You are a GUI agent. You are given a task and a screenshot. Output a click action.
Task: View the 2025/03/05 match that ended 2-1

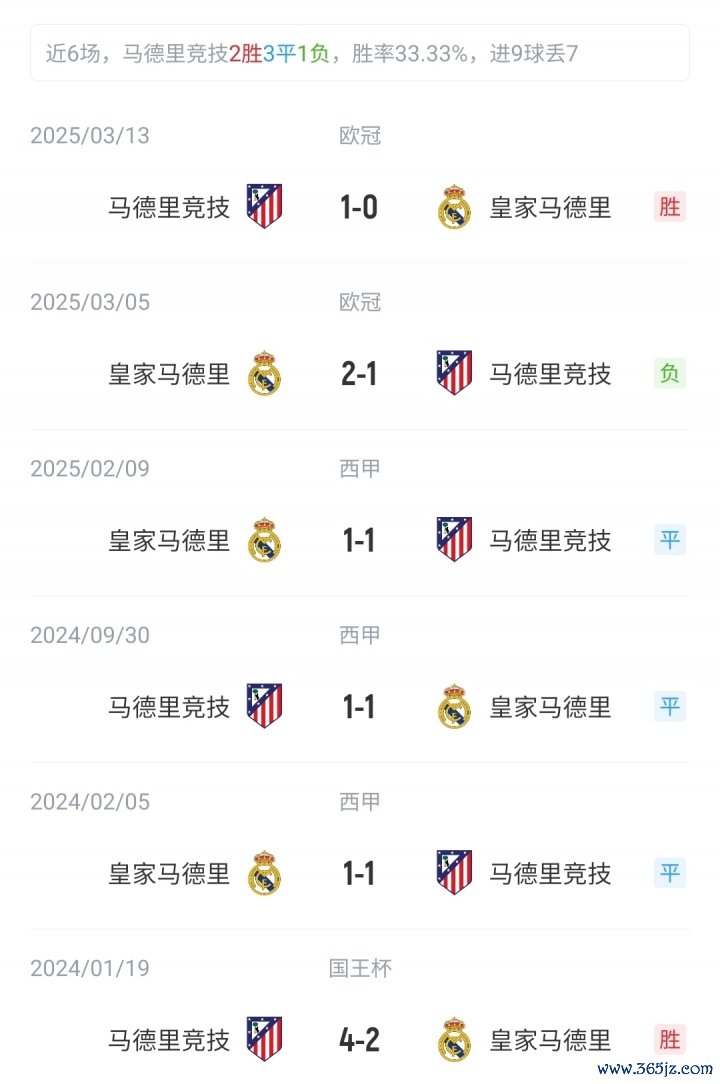359,374
